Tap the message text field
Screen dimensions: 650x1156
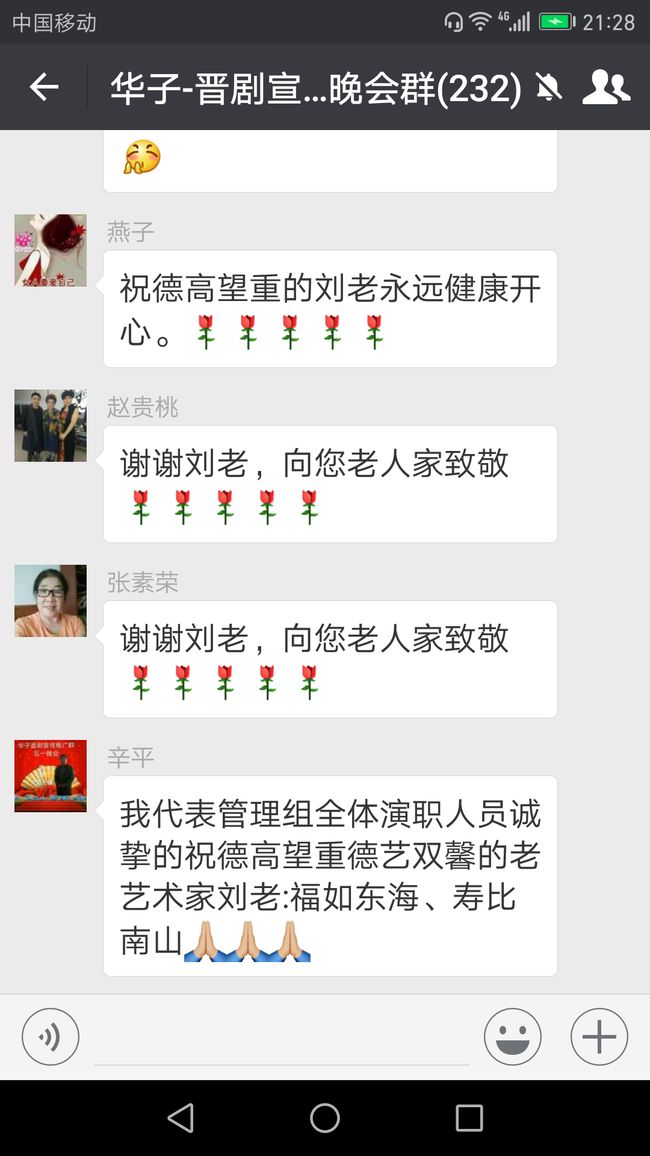click(282, 1038)
